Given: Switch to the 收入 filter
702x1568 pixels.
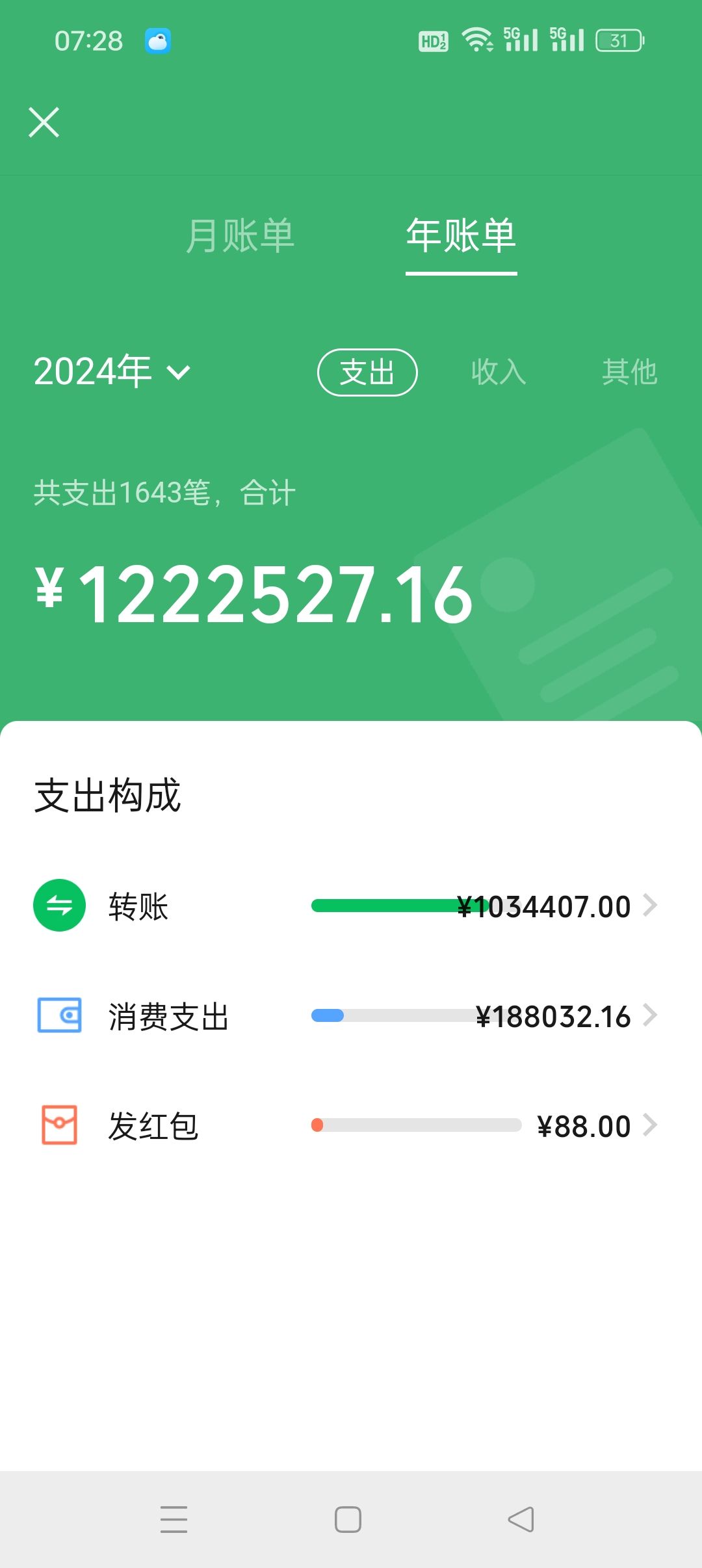Looking at the screenshot, I should point(499,372).
